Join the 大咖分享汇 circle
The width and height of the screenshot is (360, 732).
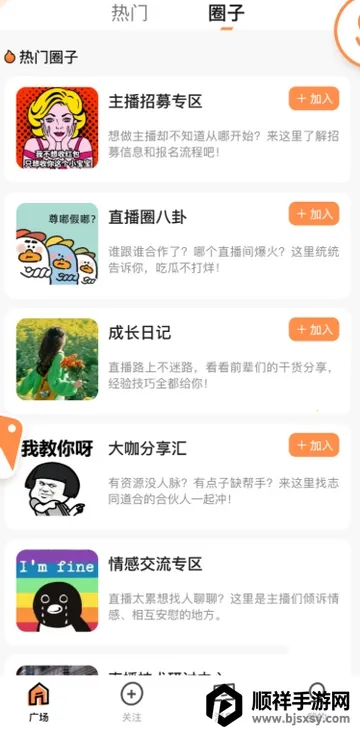314,445
